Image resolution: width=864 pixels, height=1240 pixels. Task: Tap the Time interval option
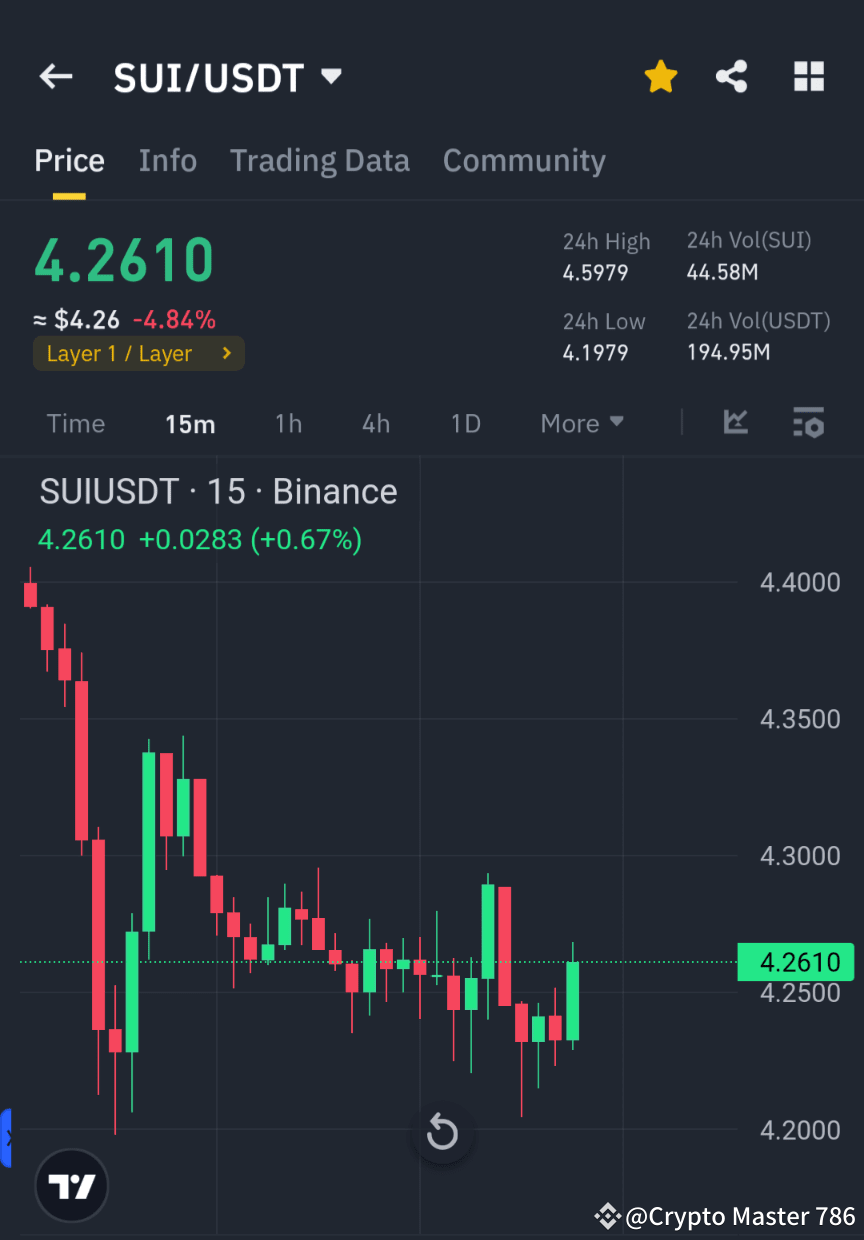(x=75, y=423)
